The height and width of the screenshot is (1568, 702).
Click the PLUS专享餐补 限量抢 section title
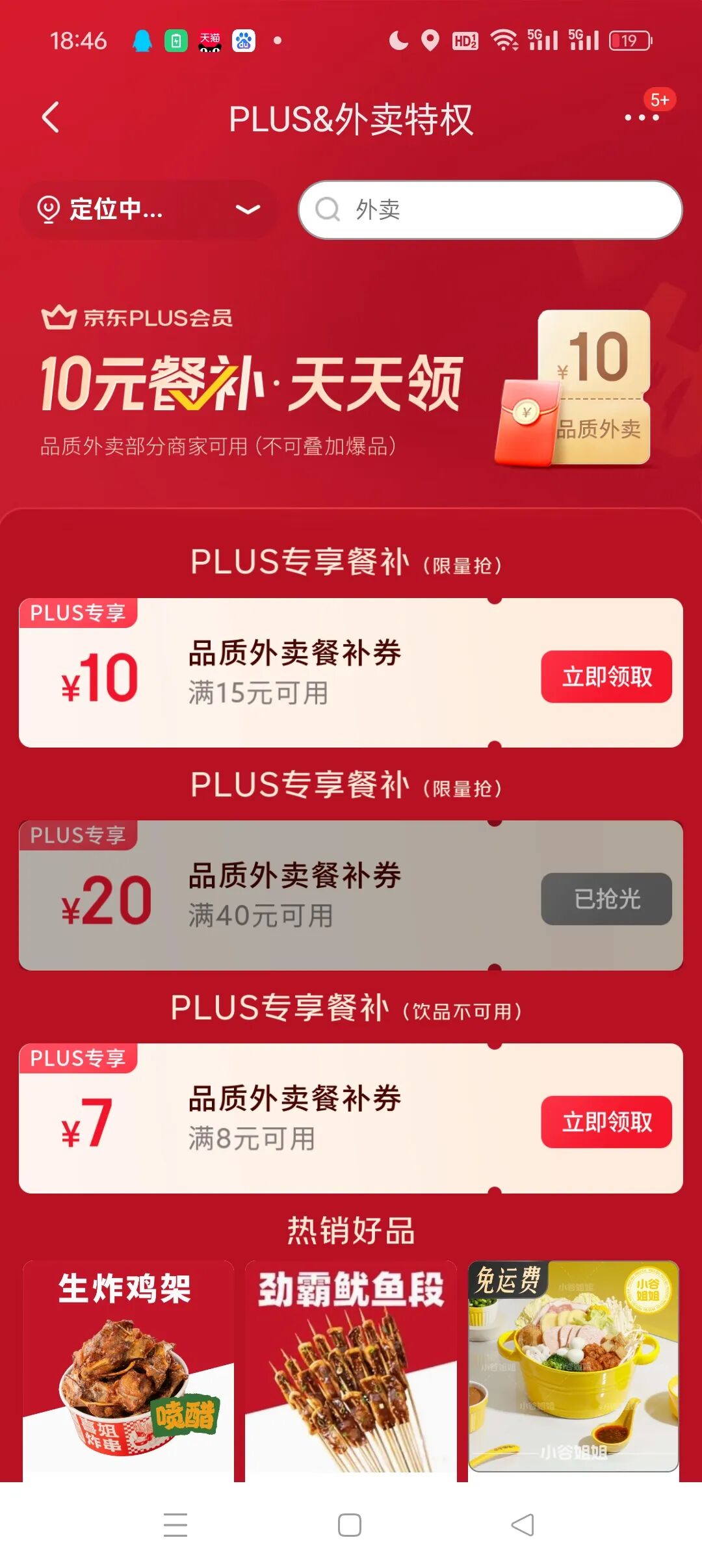(351, 563)
